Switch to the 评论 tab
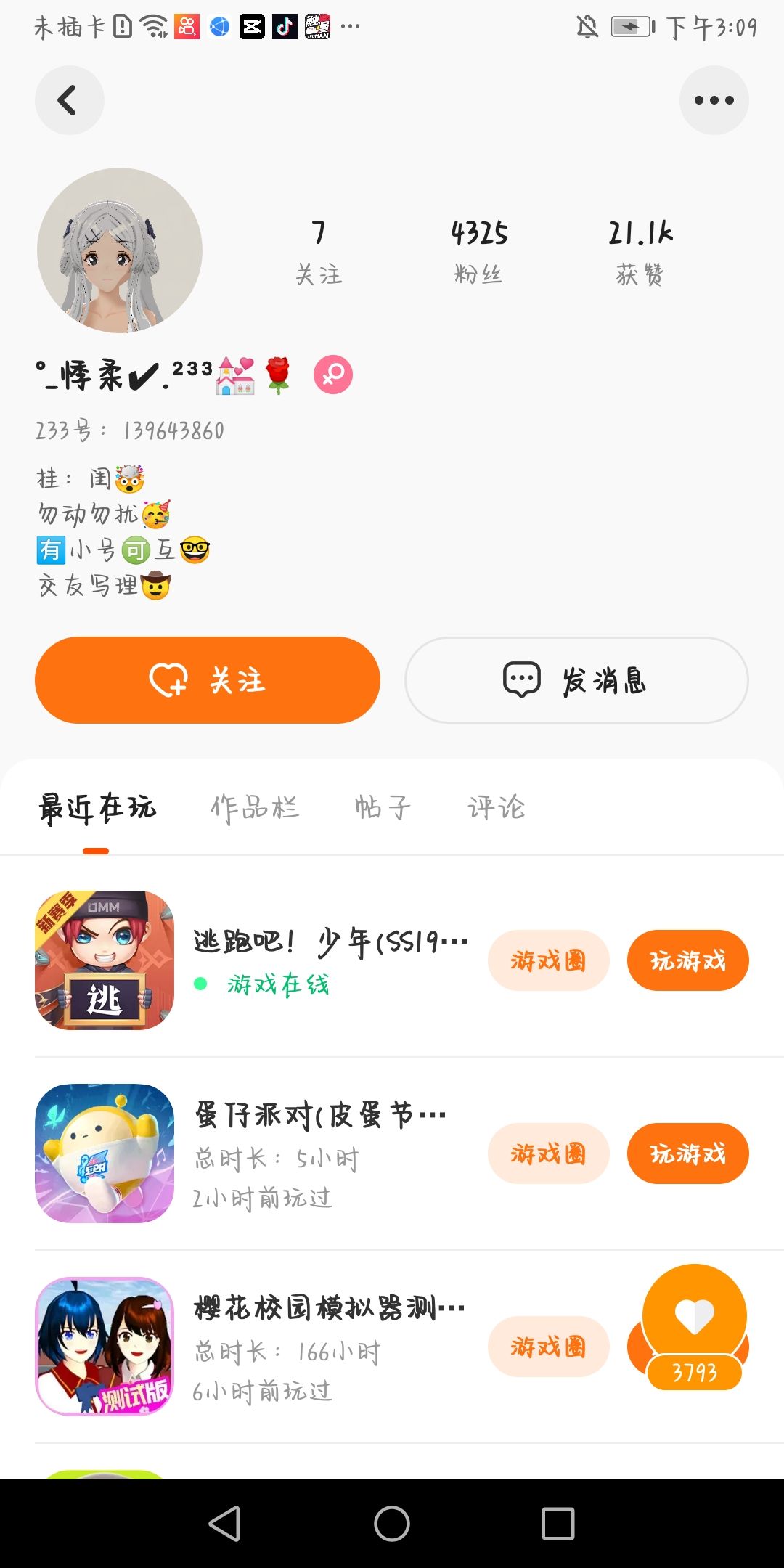 497,807
